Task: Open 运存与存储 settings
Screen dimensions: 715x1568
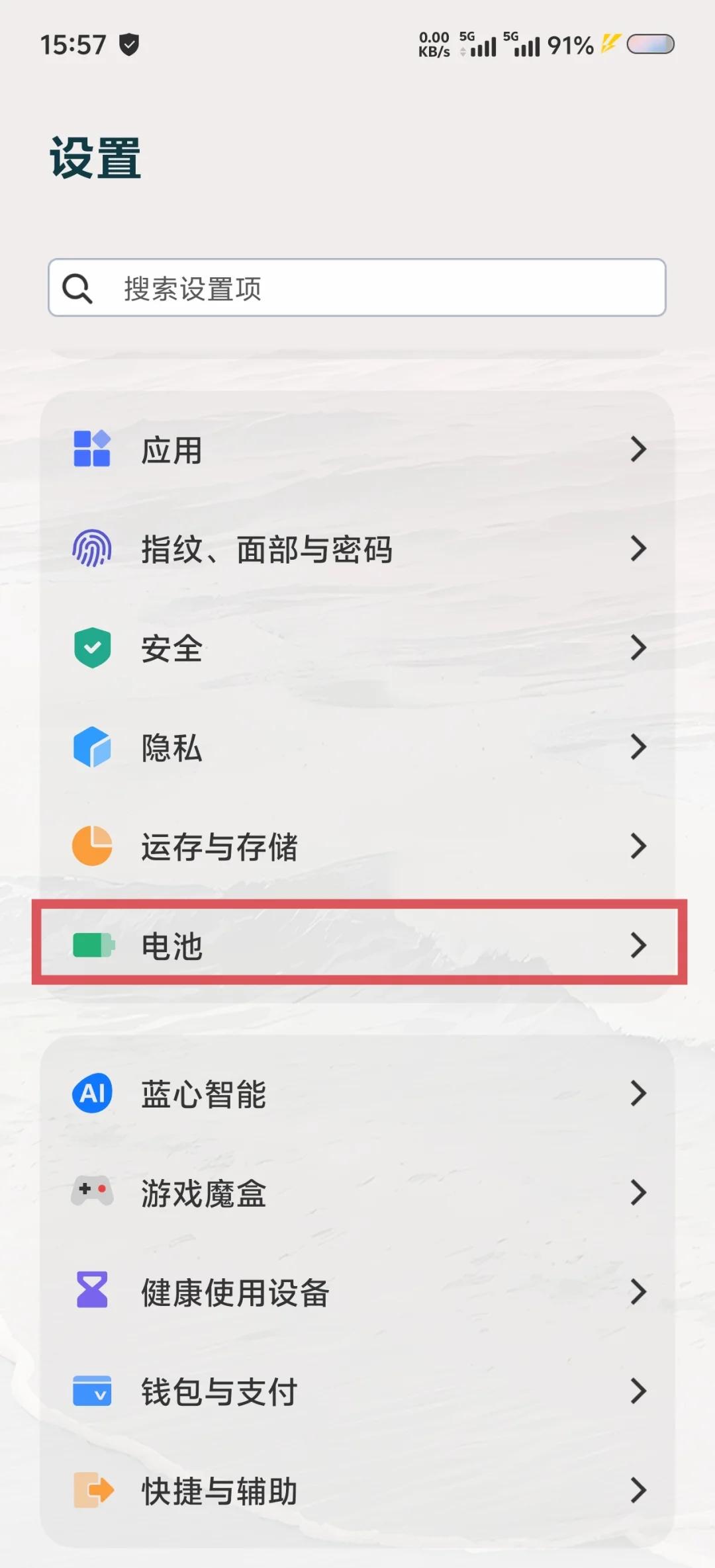Action: point(358,847)
